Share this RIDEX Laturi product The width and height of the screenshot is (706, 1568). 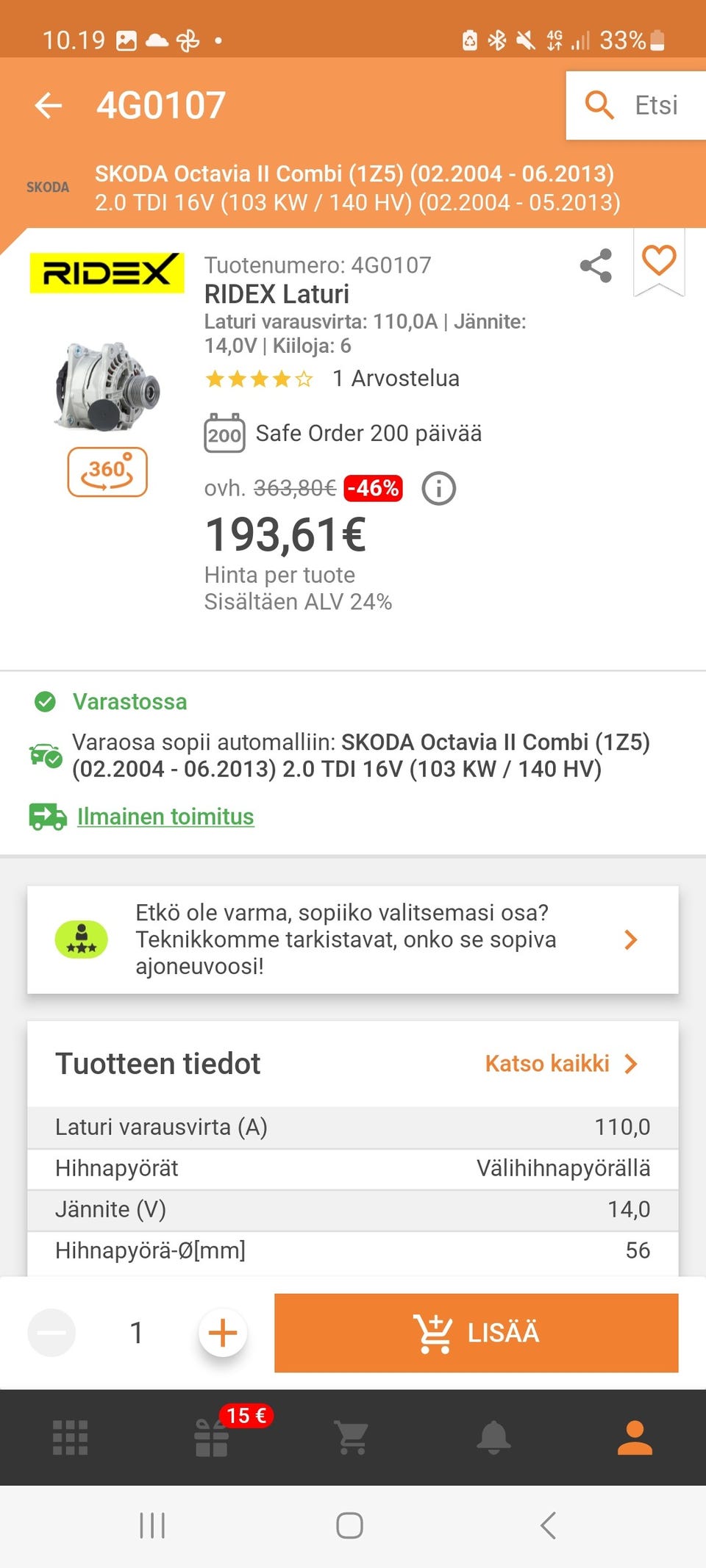(x=596, y=265)
